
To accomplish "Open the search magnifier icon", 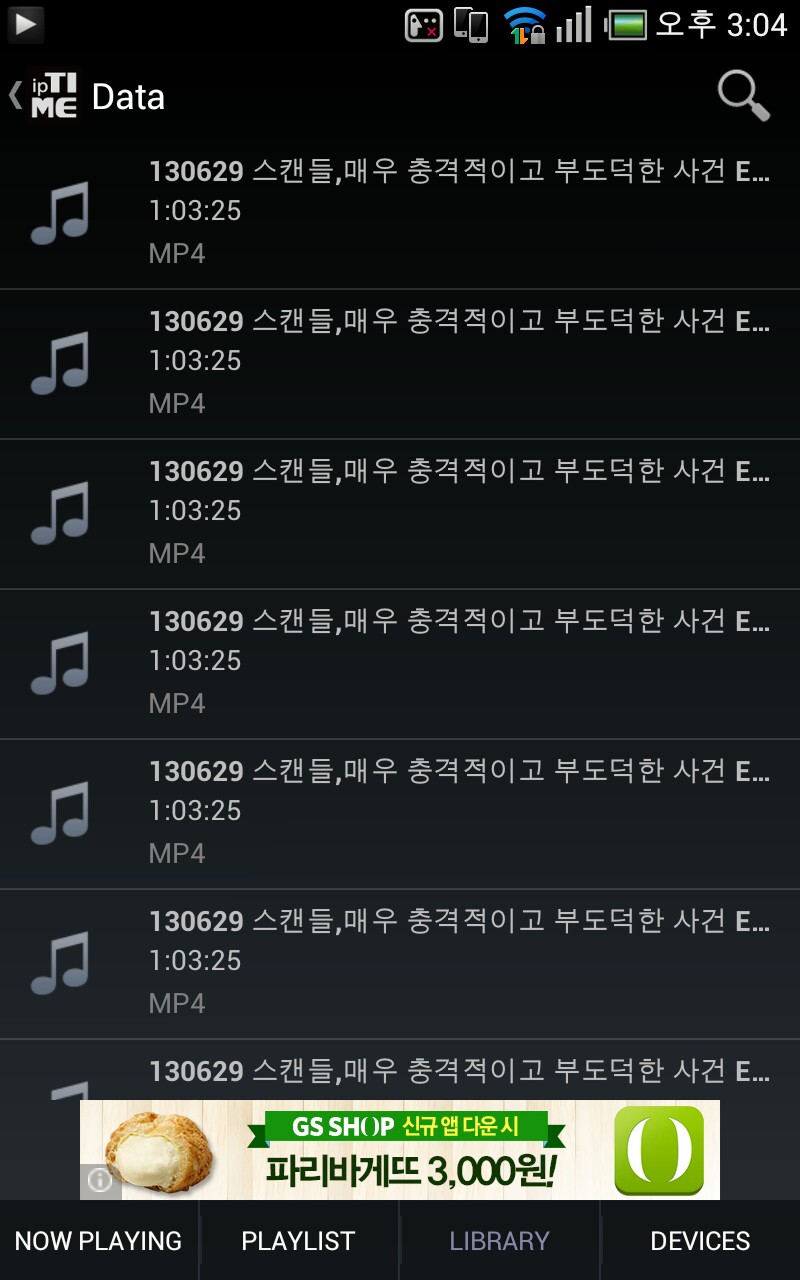I will coord(744,97).
